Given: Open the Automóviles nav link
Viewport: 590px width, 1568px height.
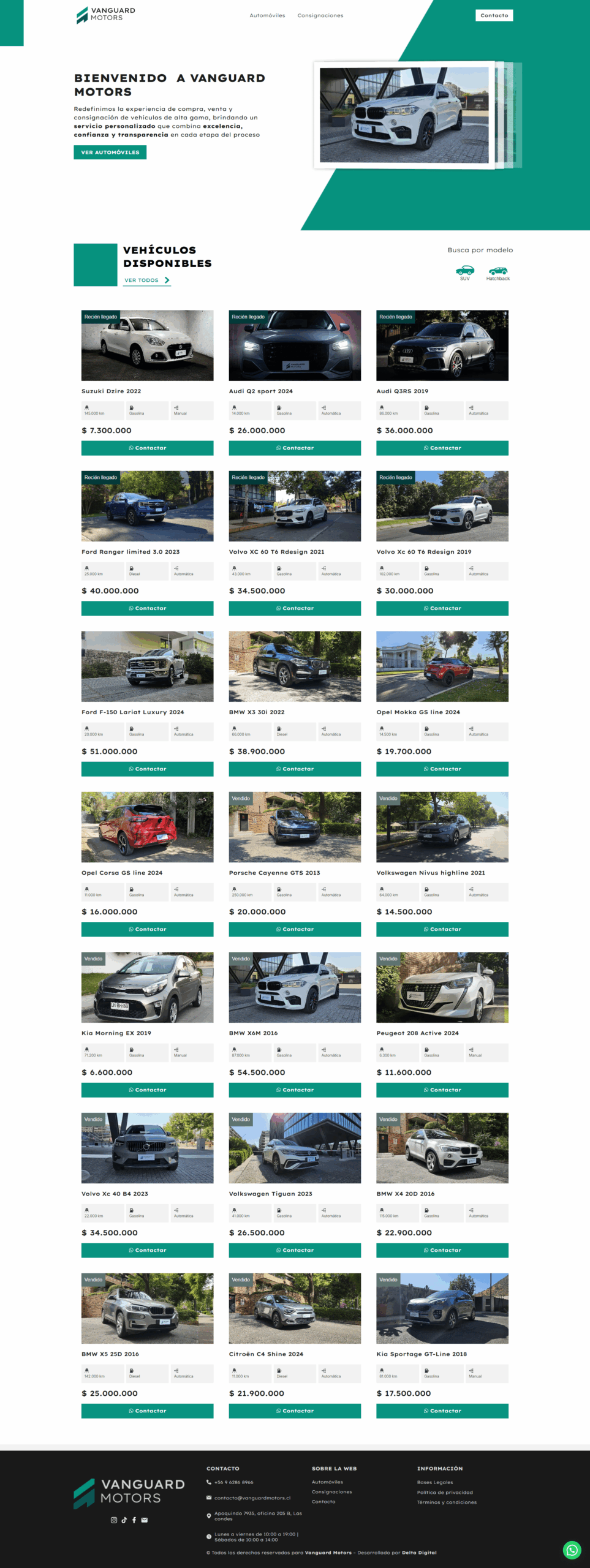Looking at the screenshot, I should [x=267, y=15].
